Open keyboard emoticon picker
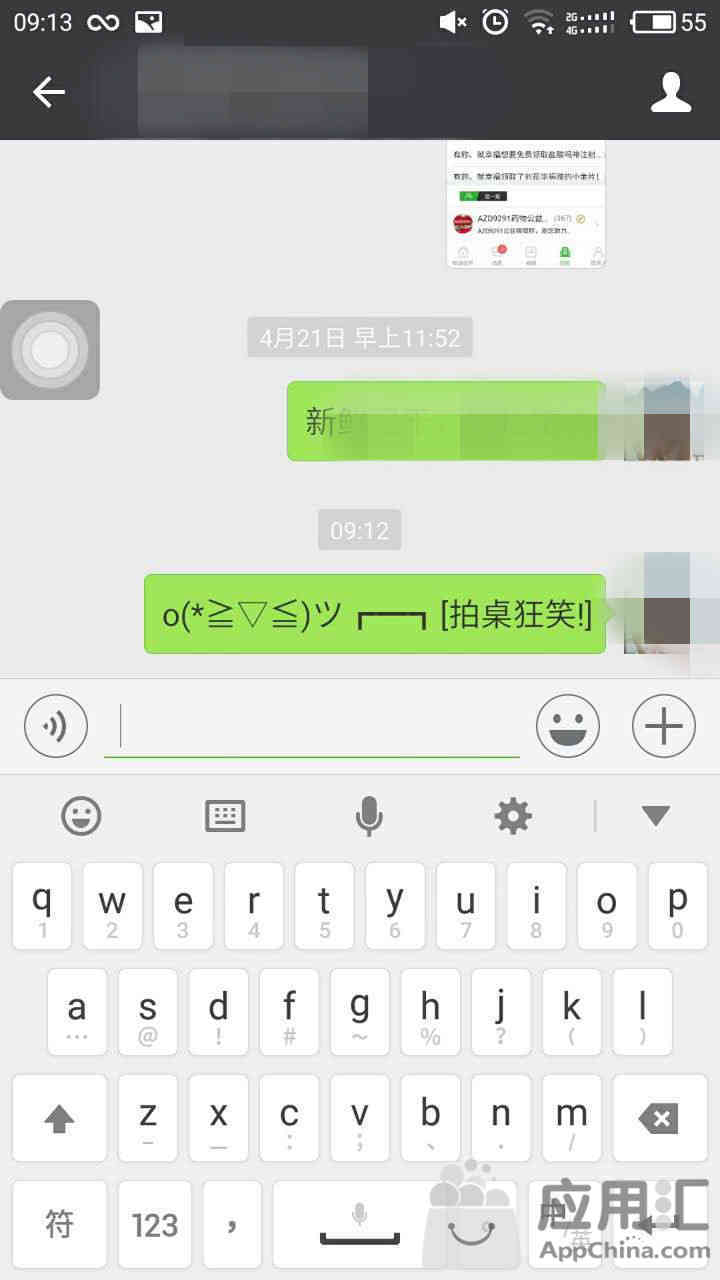Screen dimensions: 720x1280 tap(82, 816)
